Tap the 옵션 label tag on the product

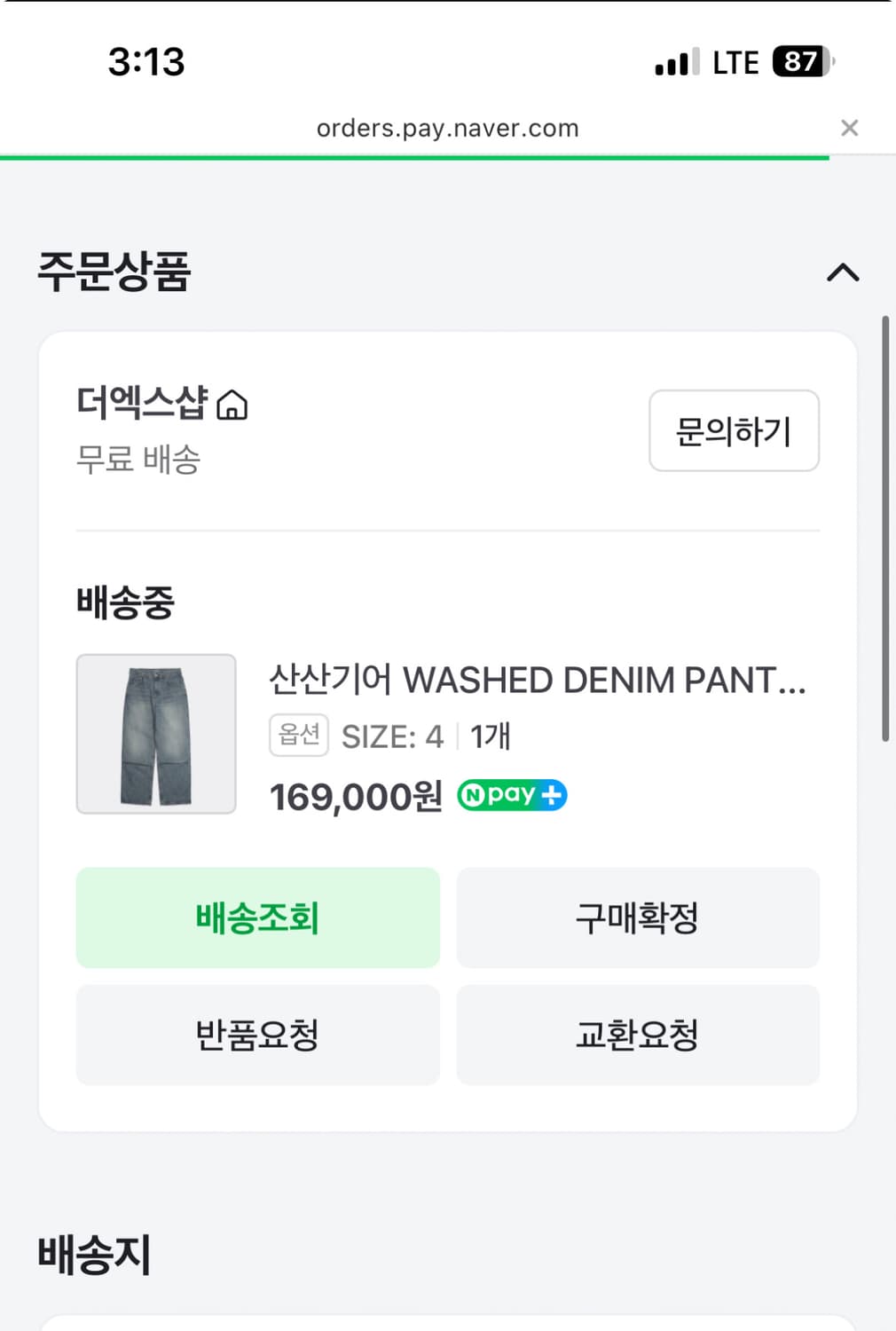coord(298,735)
